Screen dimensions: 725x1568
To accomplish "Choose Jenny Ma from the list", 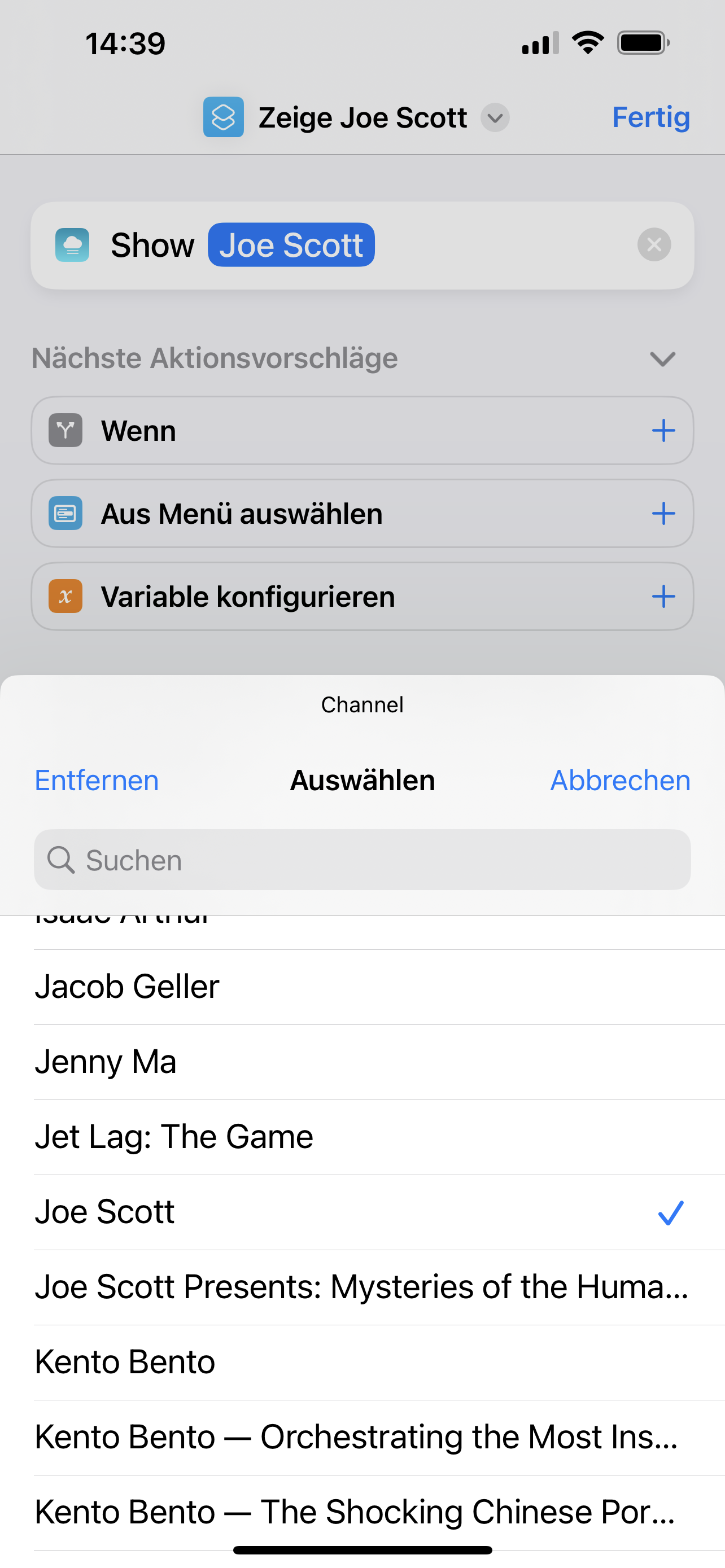I will tap(362, 1062).
